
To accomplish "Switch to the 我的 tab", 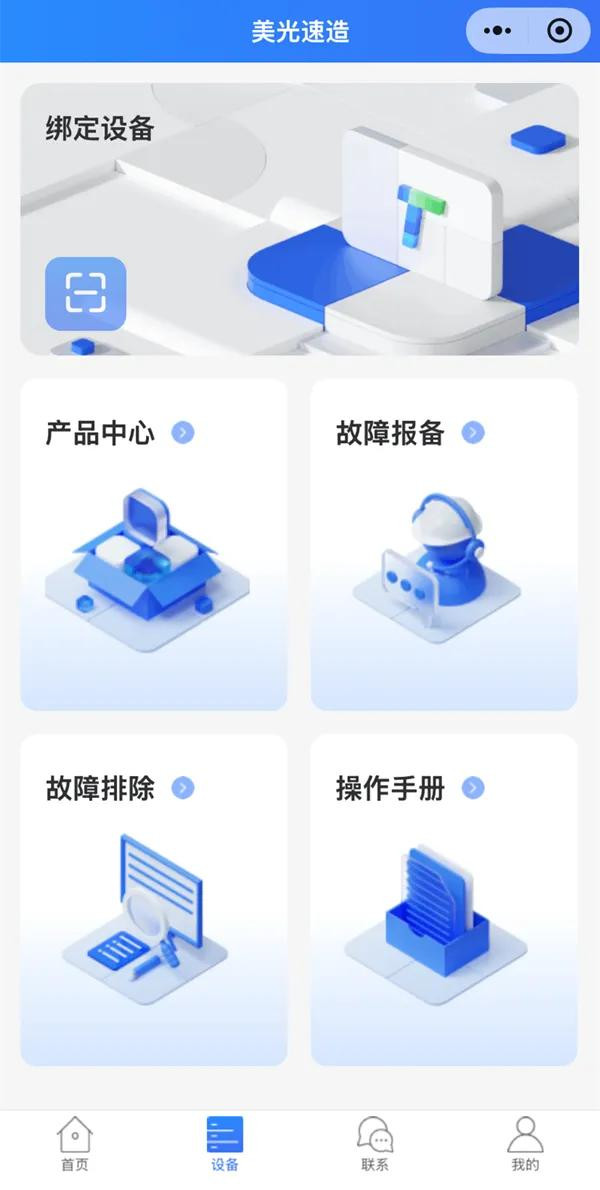I will click(x=525, y=1144).
